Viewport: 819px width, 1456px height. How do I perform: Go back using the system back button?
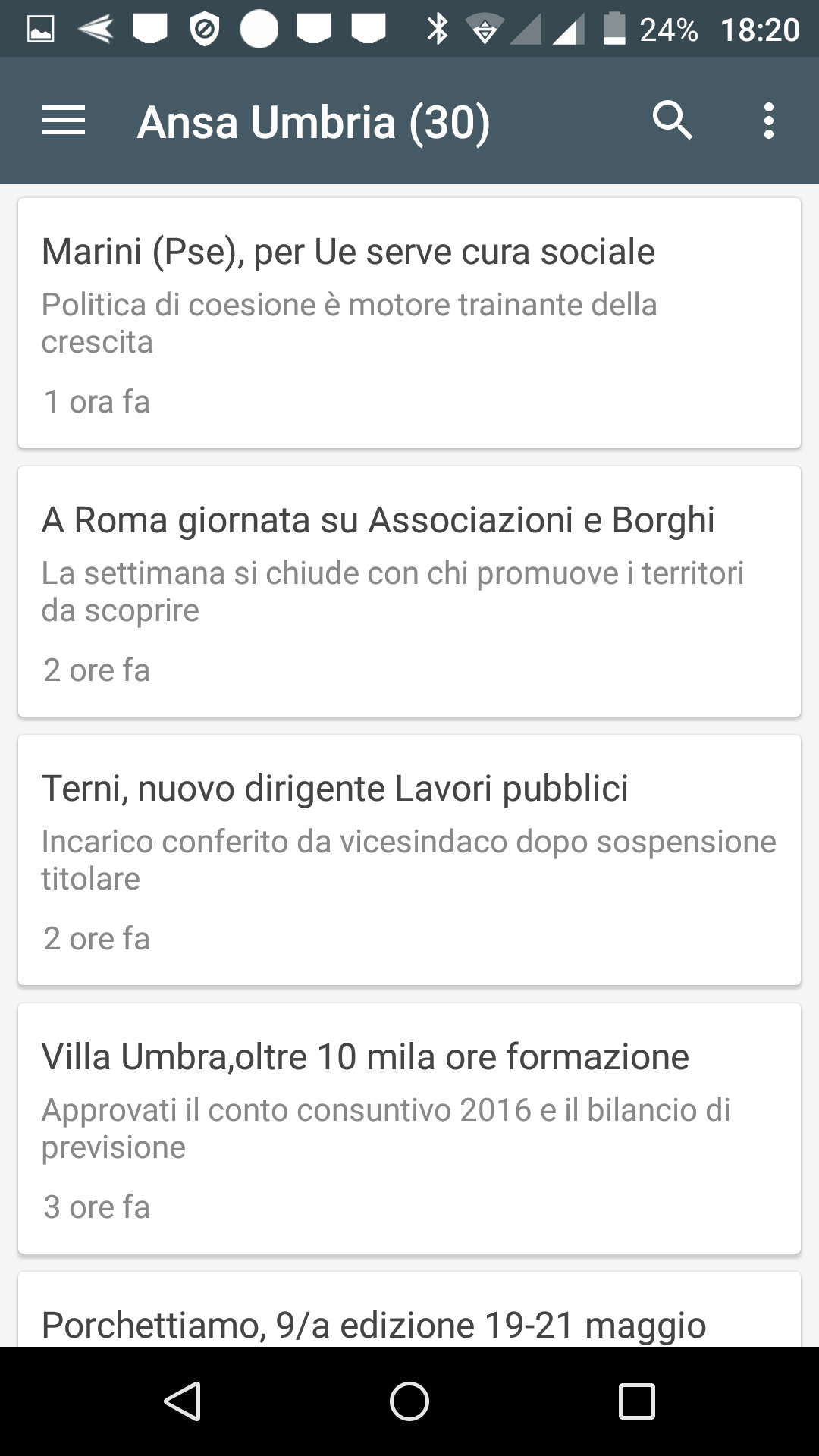(x=182, y=1401)
